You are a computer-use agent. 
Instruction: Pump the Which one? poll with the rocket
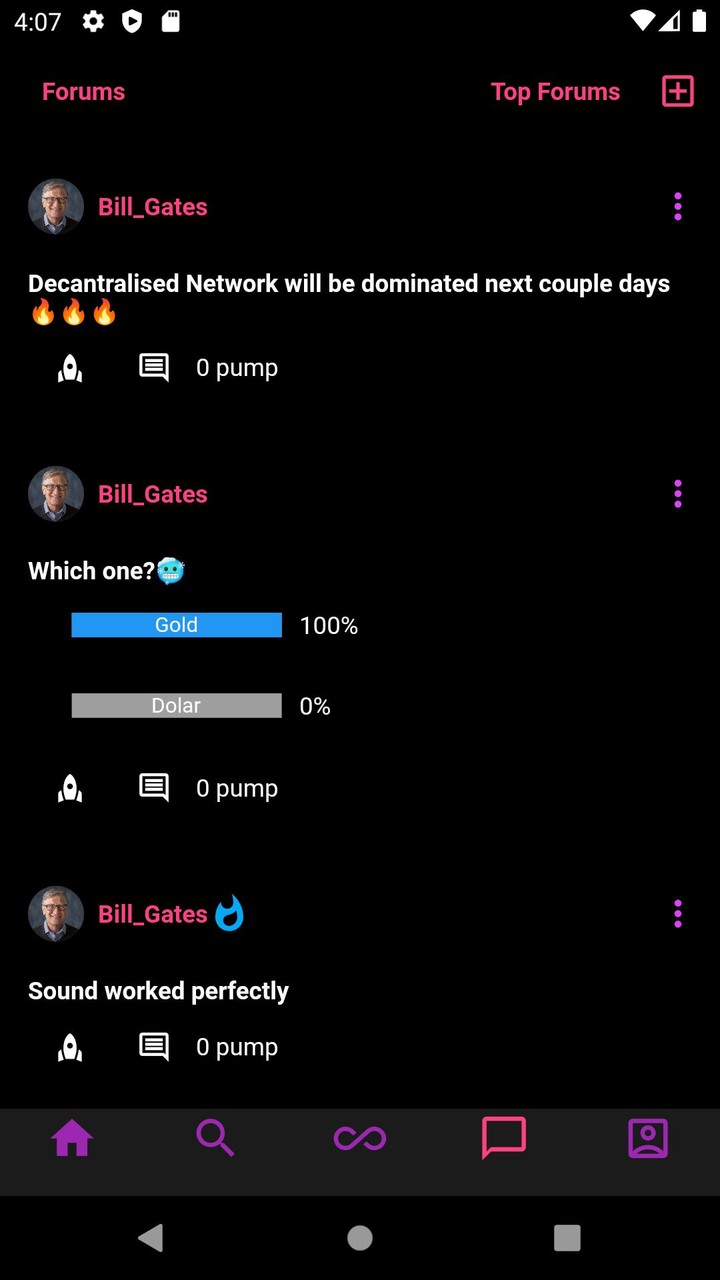pos(70,789)
